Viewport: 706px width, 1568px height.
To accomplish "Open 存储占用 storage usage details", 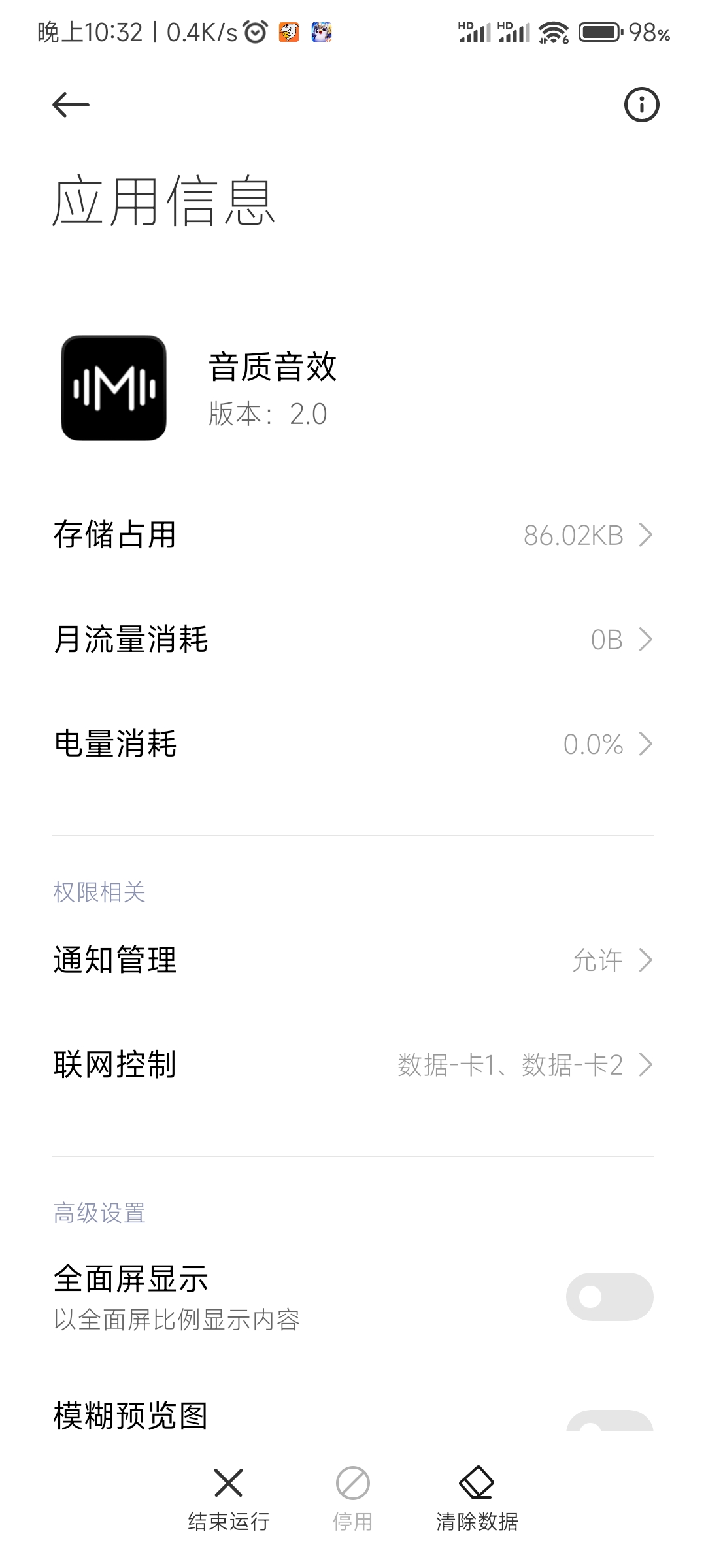I will 353,535.
